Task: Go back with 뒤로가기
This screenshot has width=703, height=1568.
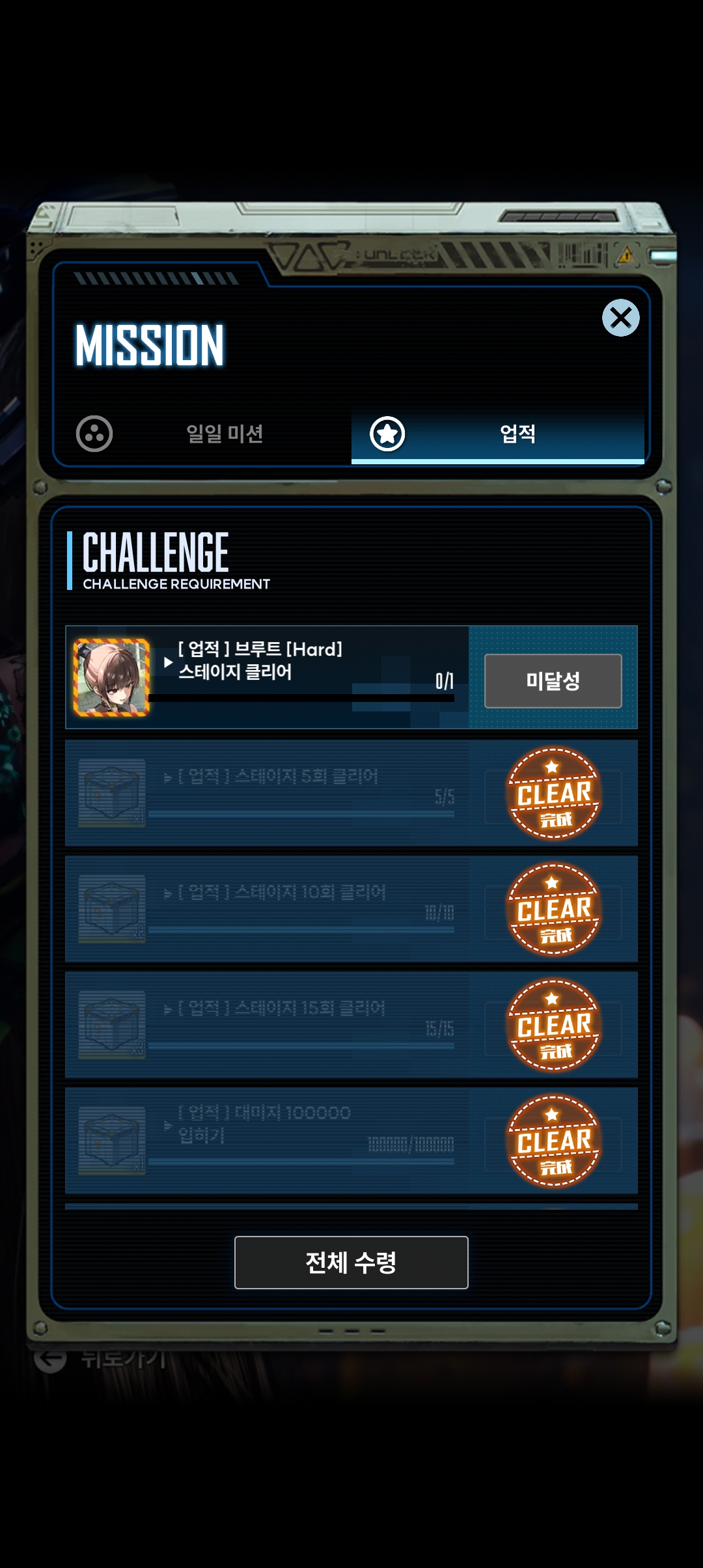Action: point(101,1358)
